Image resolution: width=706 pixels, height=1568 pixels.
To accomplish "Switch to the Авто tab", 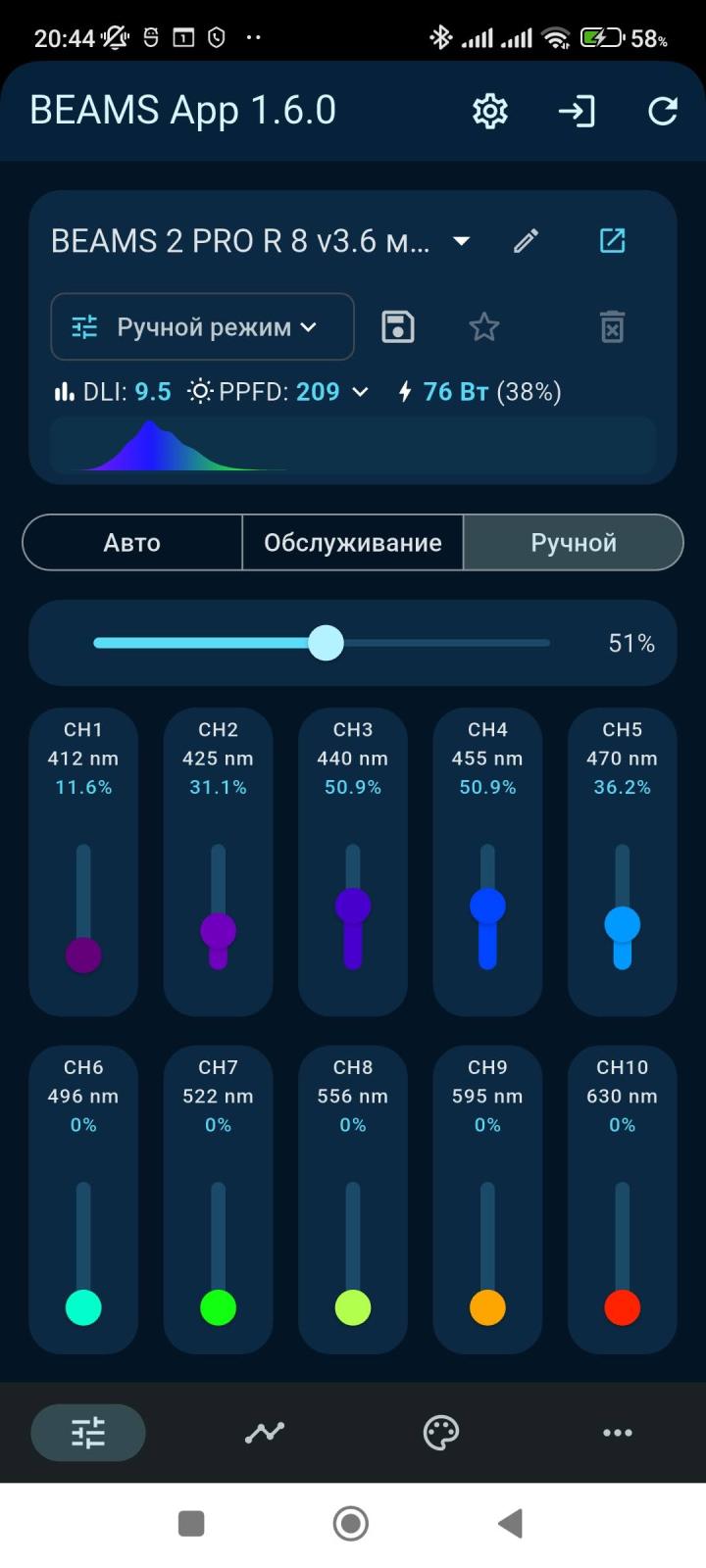I will click(132, 542).
